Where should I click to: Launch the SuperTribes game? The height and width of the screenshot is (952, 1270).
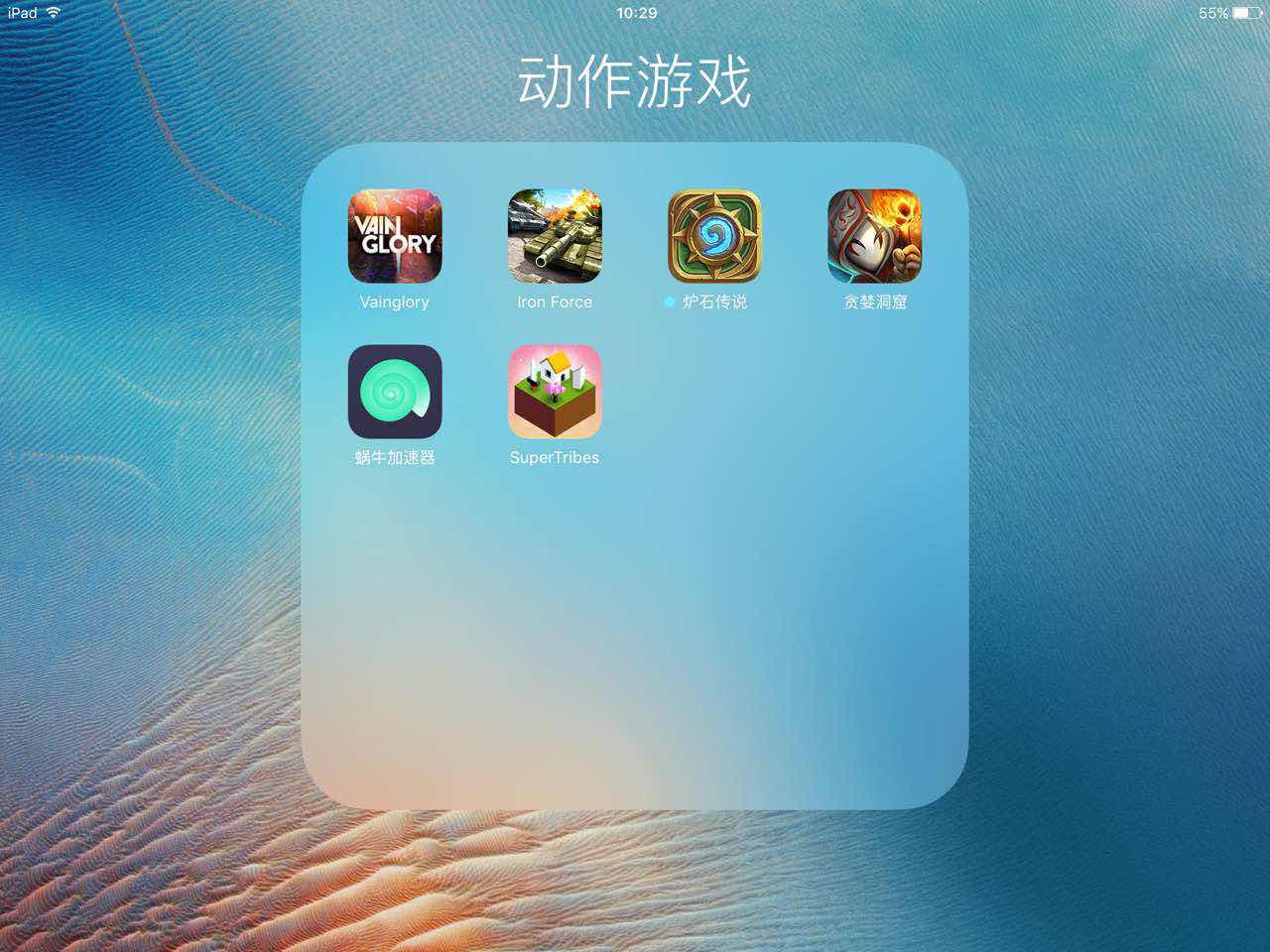tap(555, 392)
